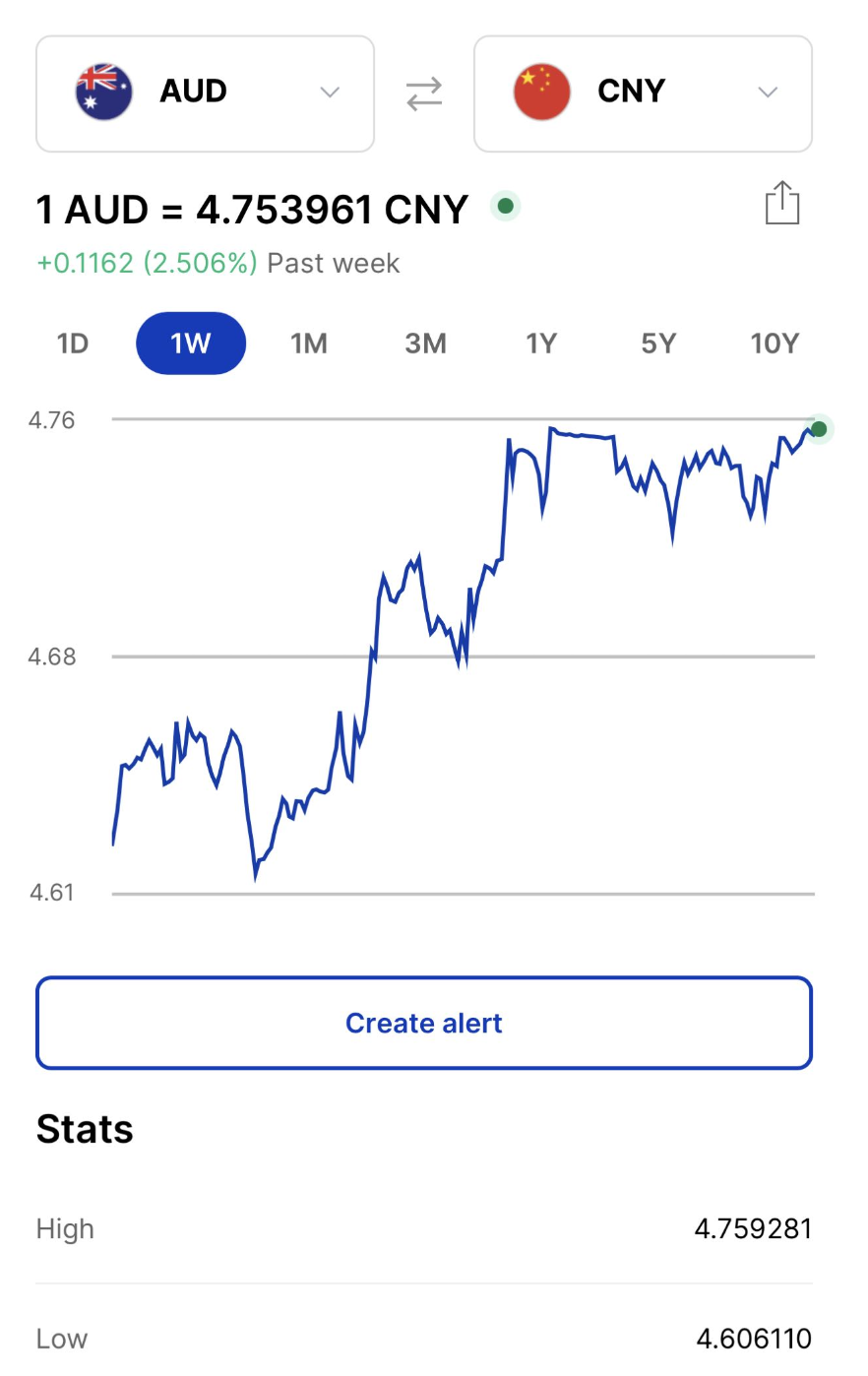
Task: Open the share icon near the exchange rate
Action: coord(782,202)
